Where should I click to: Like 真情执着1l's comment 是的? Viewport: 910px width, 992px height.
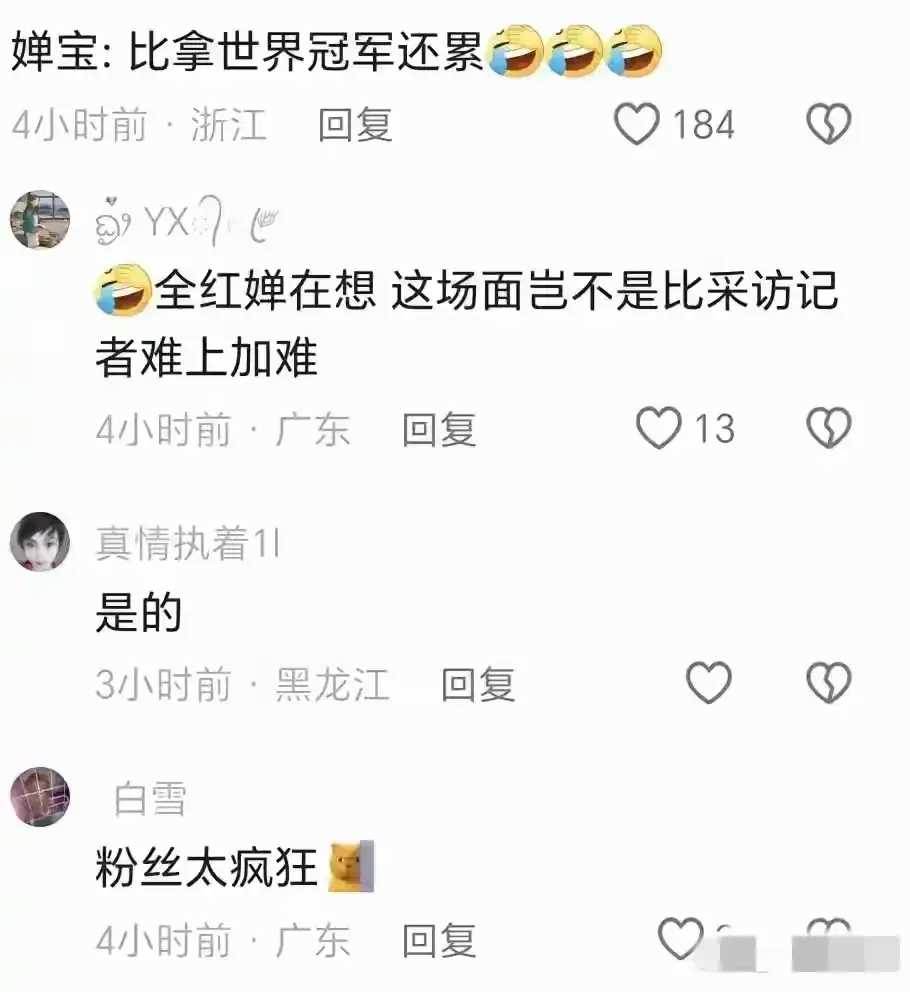click(x=709, y=684)
